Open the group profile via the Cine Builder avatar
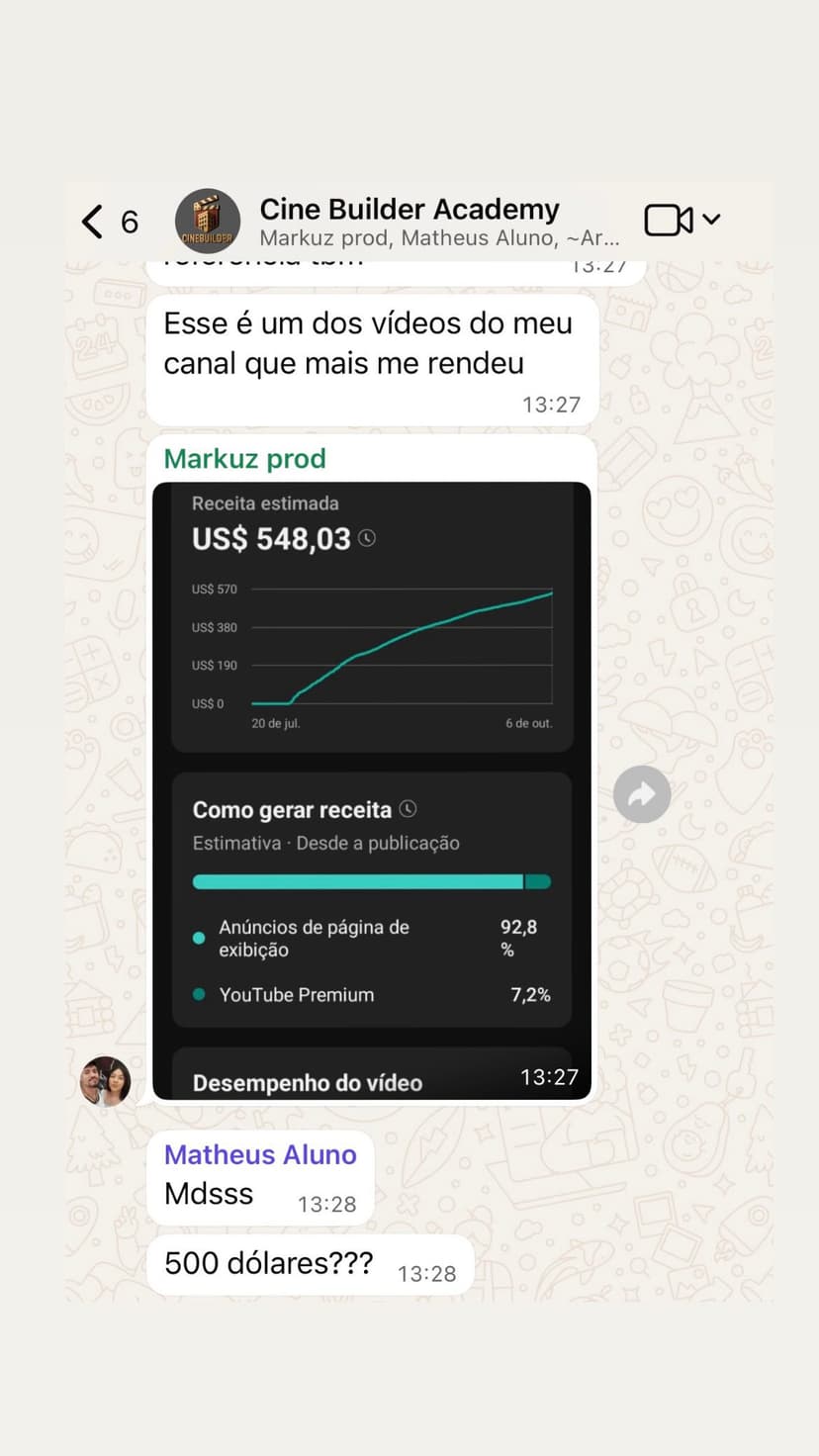Screen dimensions: 819x1456 207,220
